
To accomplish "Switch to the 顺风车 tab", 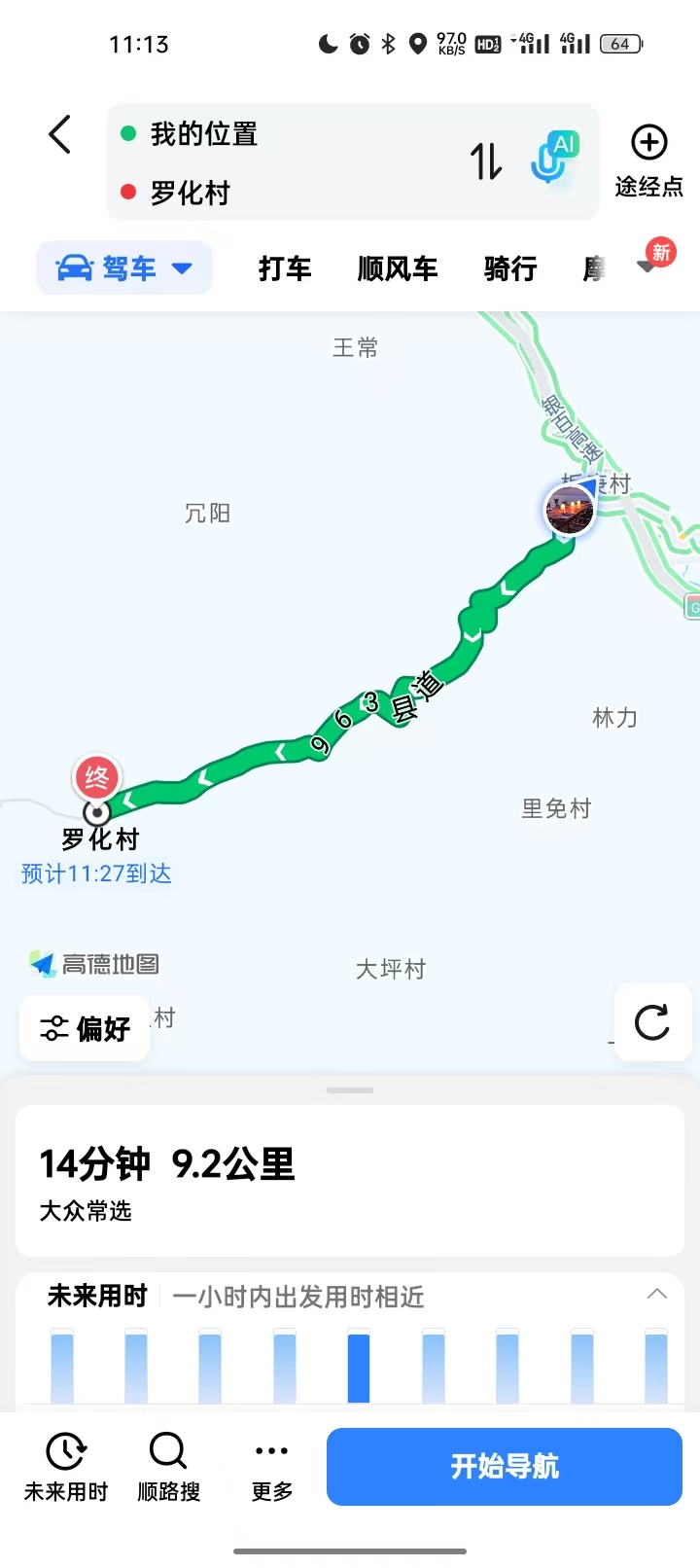I will pyautogui.click(x=398, y=268).
